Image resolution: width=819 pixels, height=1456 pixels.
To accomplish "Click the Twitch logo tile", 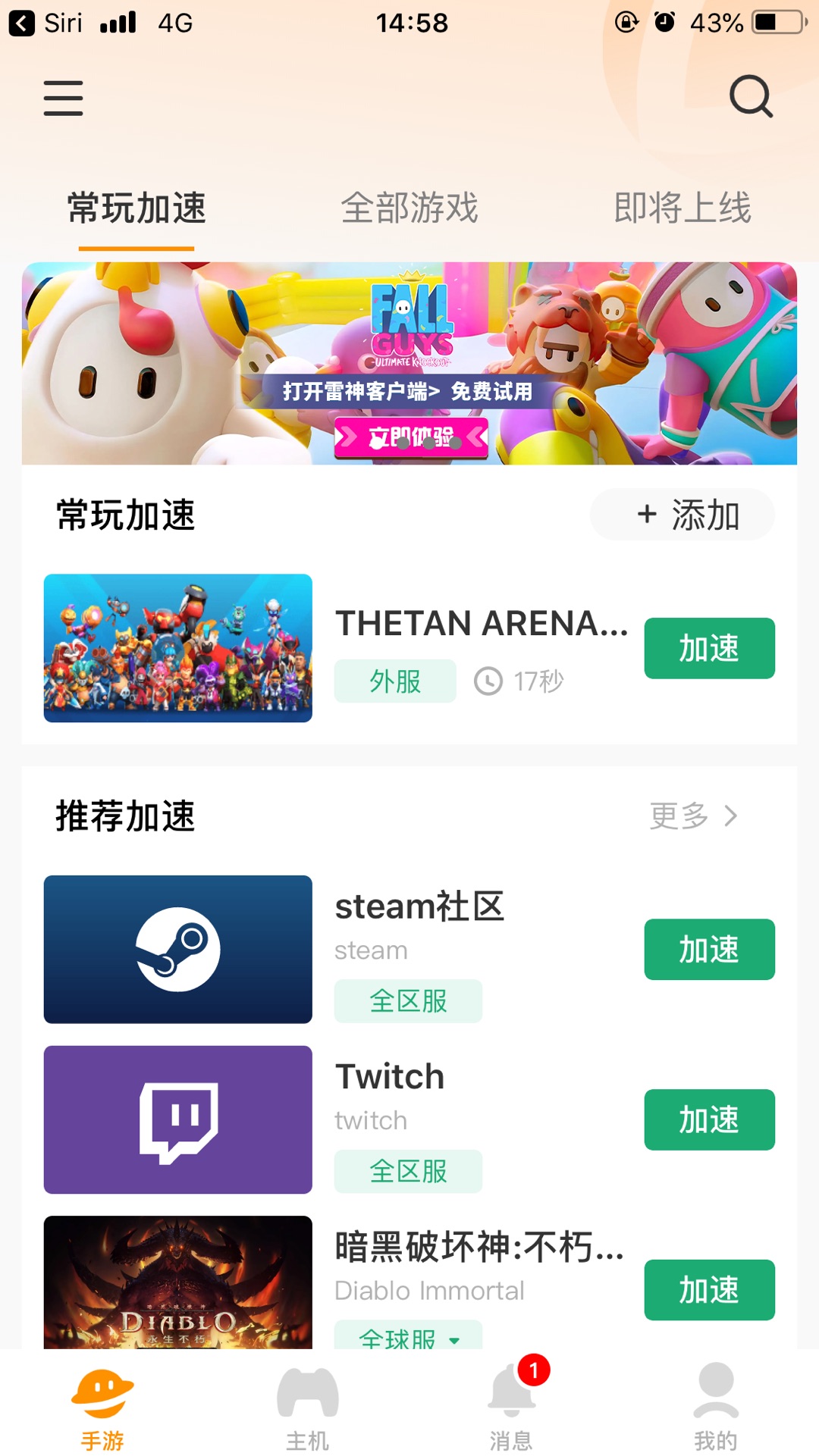I will tap(177, 1120).
